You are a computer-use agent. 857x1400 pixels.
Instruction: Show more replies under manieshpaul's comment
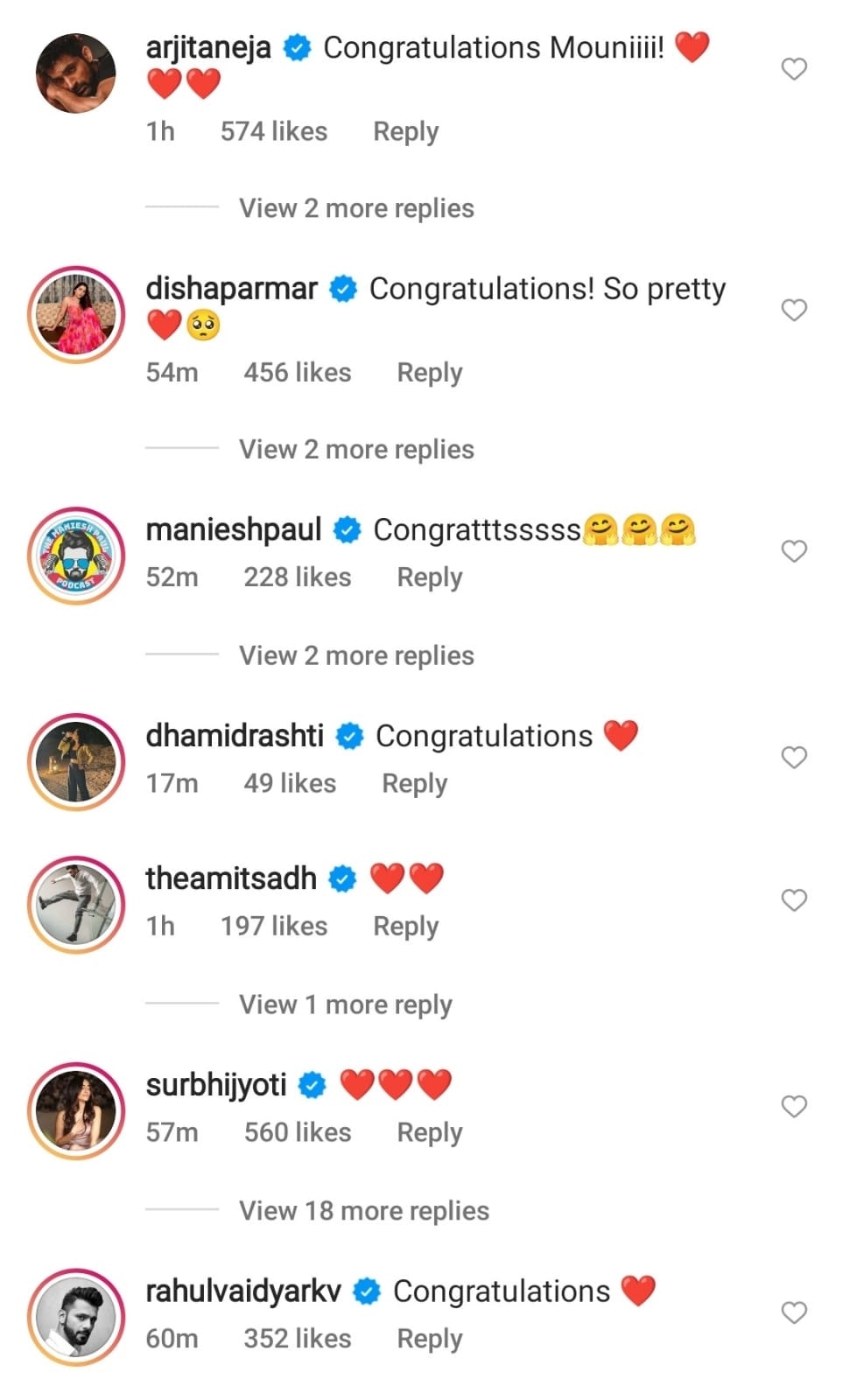point(356,655)
